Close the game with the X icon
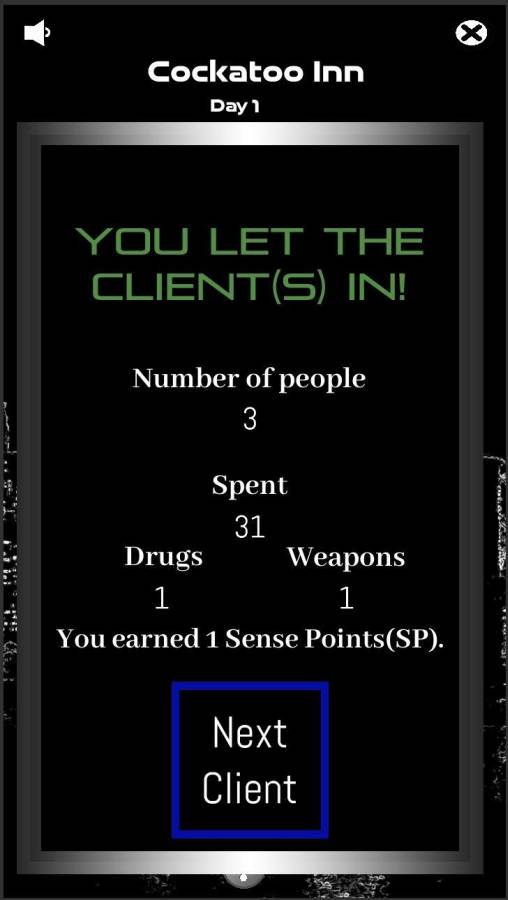This screenshot has height=900, width=508. (x=471, y=33)
